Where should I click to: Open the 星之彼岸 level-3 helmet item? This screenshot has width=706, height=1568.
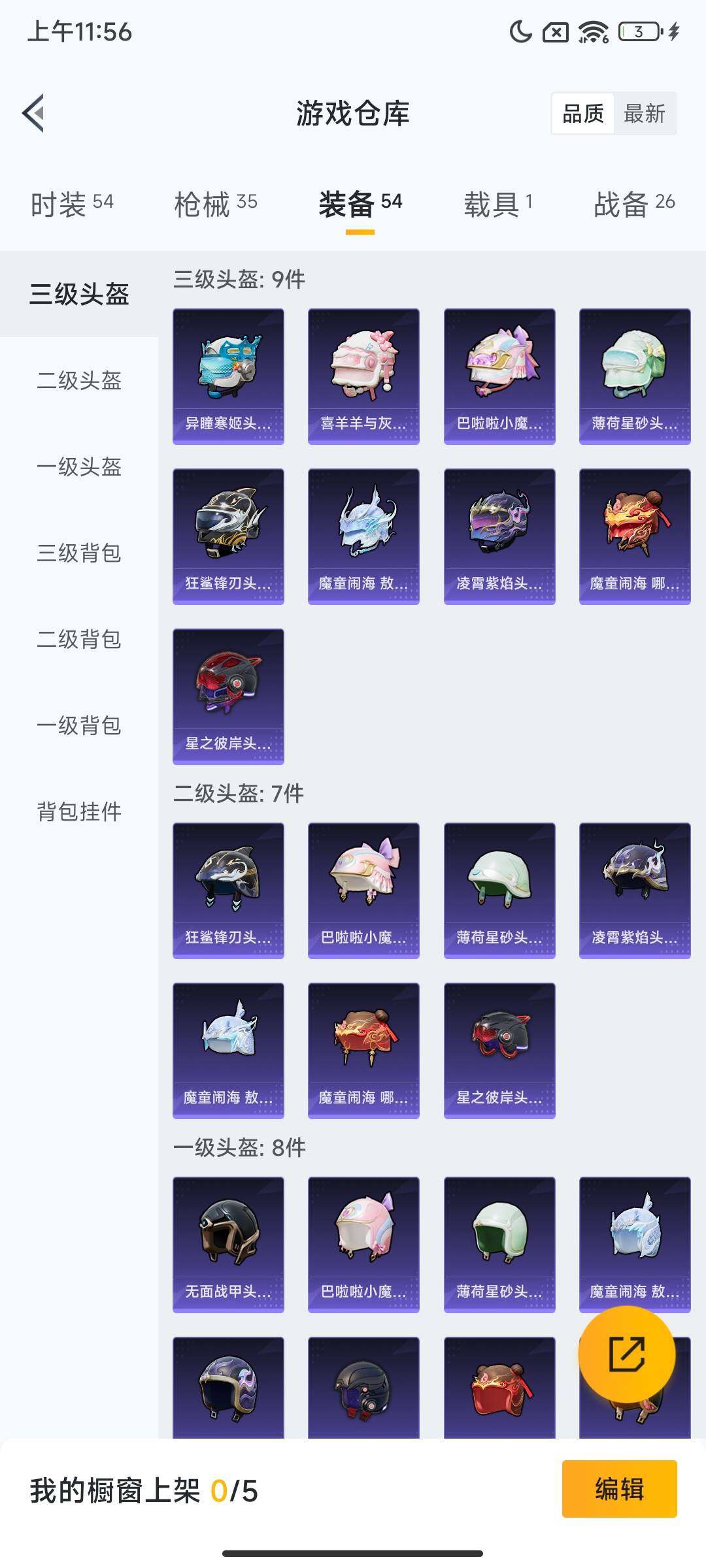[x=228, y=696]
